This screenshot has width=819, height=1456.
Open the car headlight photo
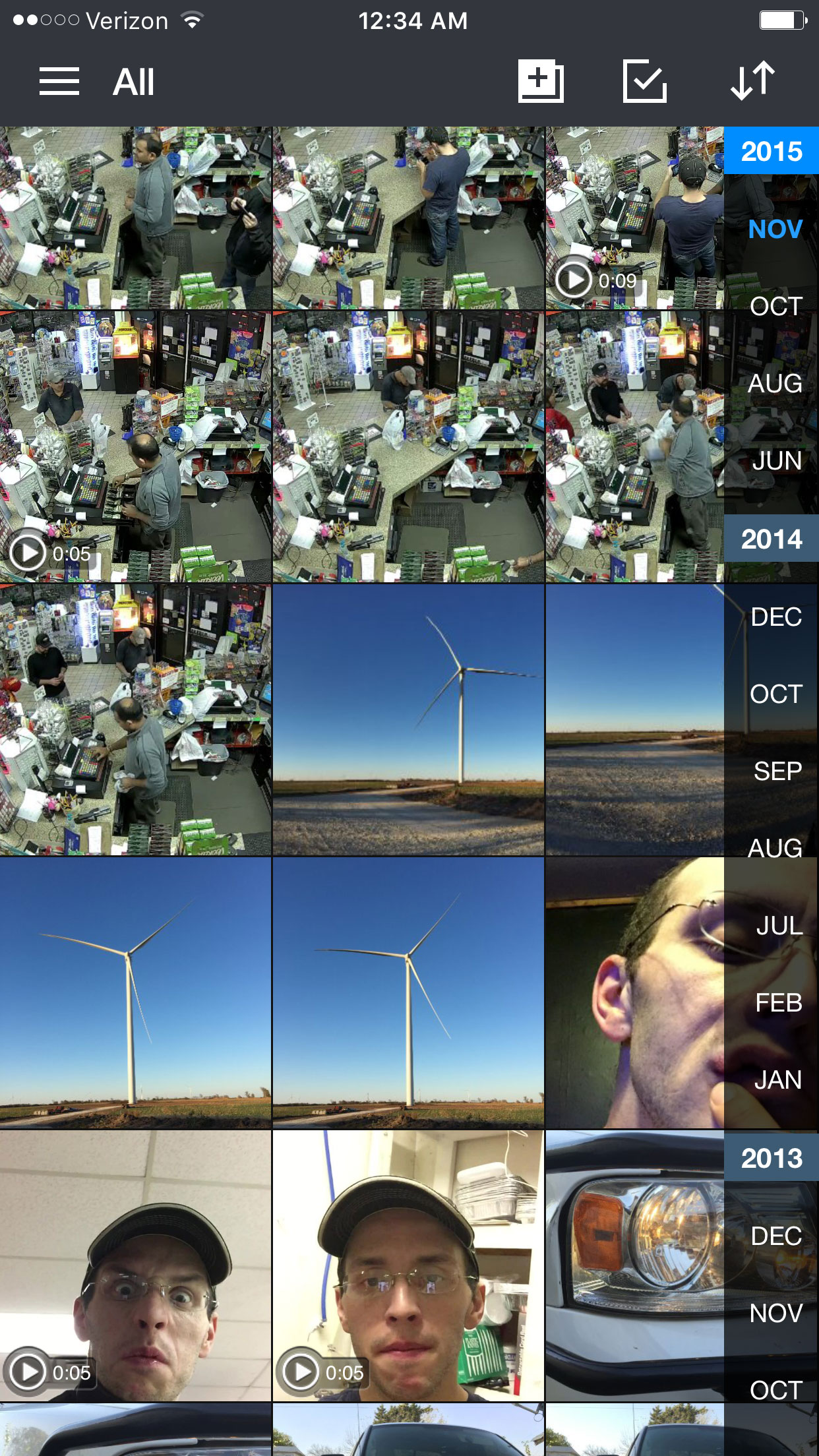click(x=633, y=1265)
